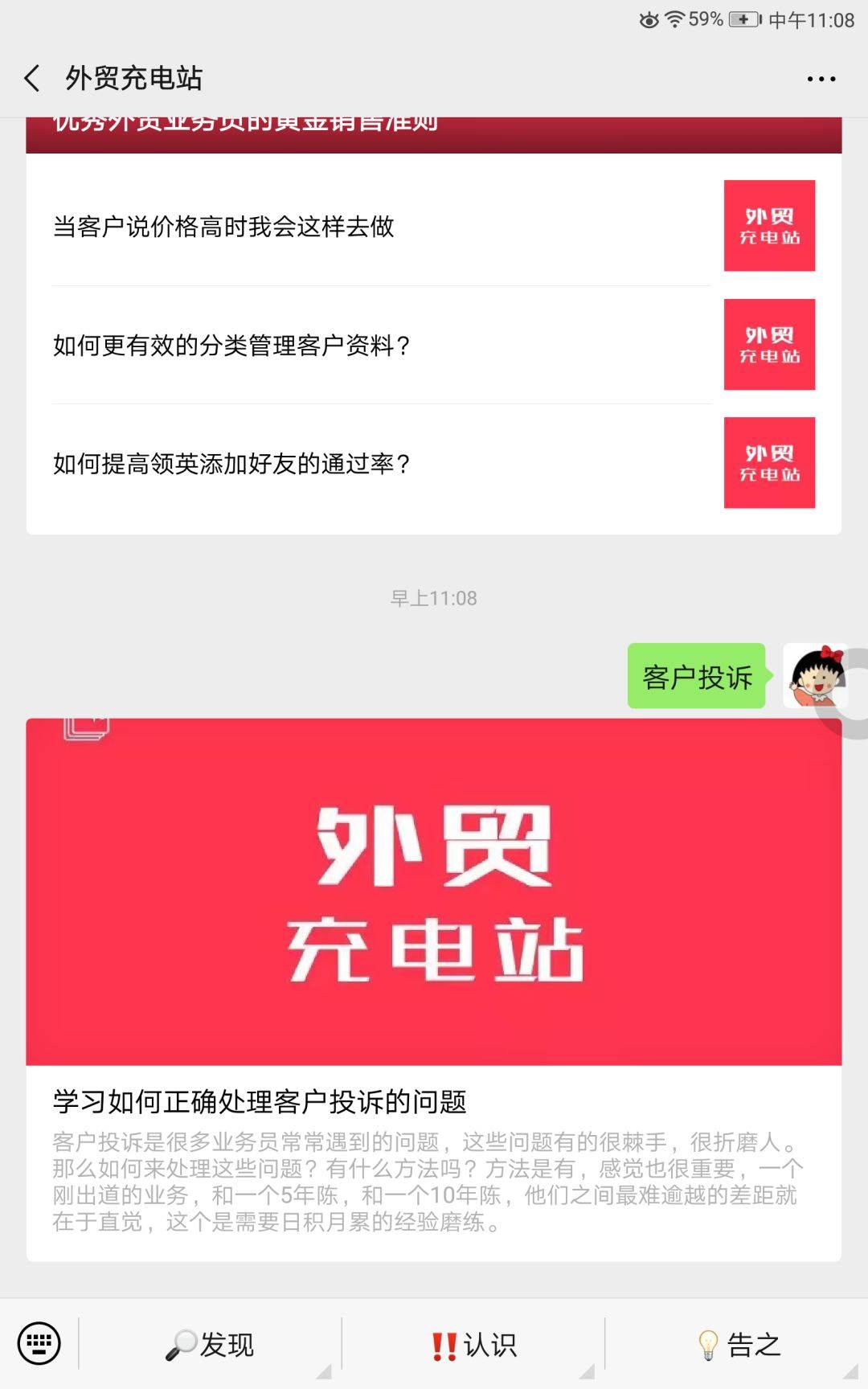Image resolution: width=868 pixels, height=1389 pixels.
Task: Open the card 学习如何正确处理客户投诉的问题
Action: (x=434, y=989)
